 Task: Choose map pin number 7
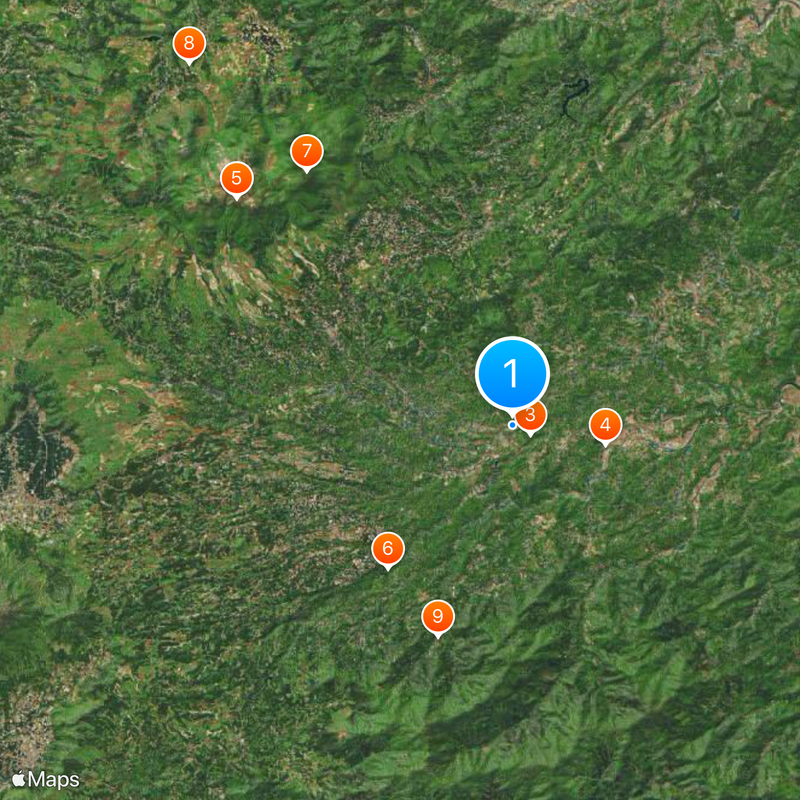click(307, 152)
